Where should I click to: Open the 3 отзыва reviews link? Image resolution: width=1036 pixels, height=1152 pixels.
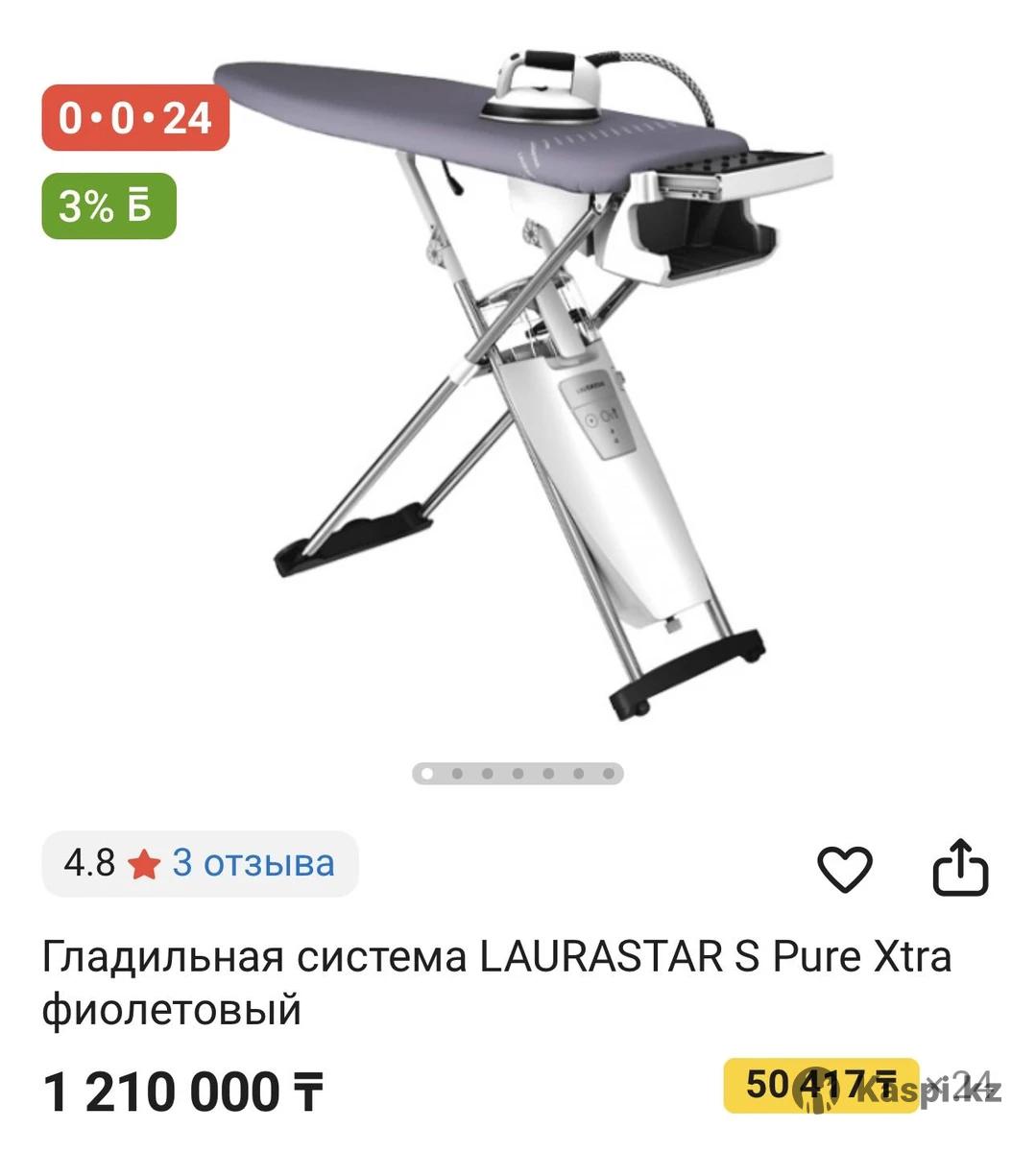tap(253, 863)
